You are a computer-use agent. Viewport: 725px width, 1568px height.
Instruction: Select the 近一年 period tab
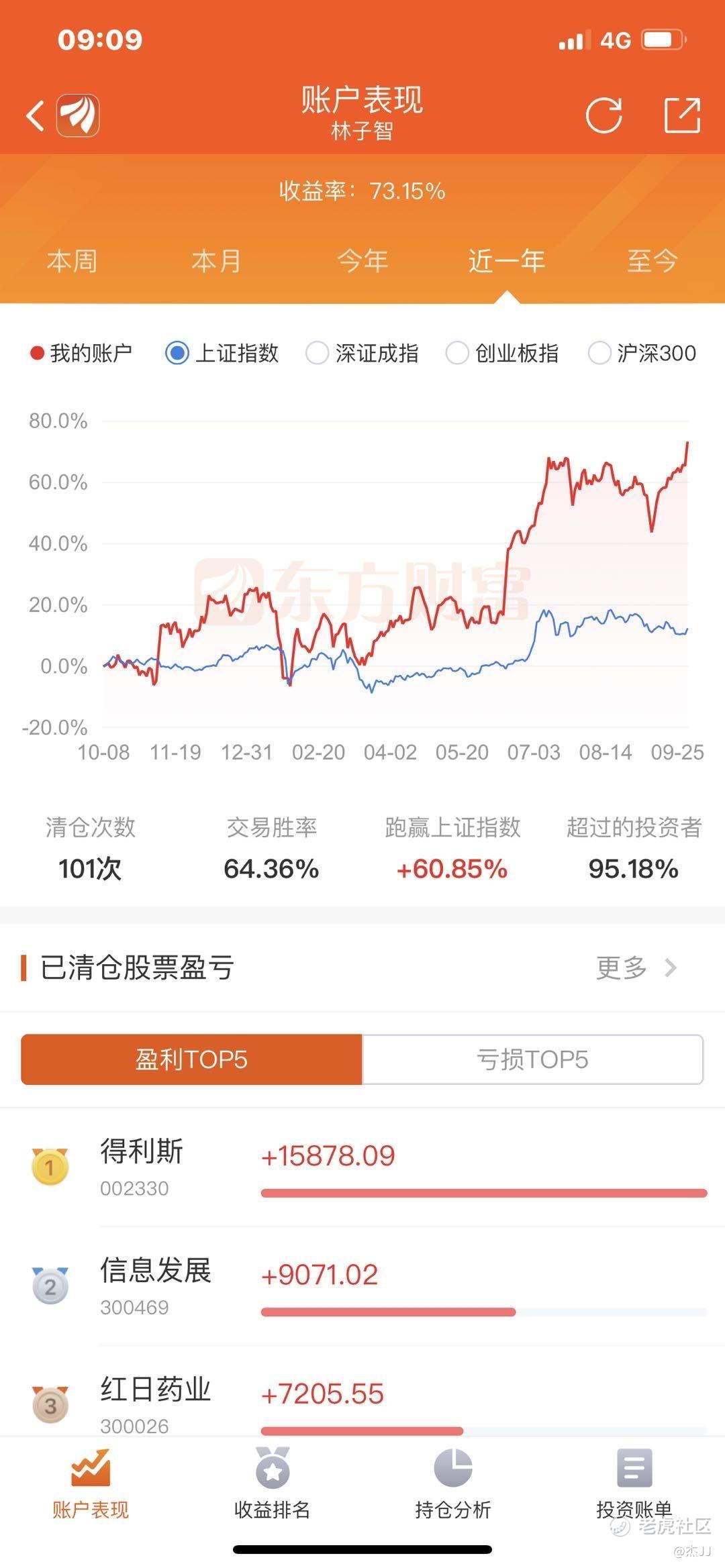click(x=507, y=260)
